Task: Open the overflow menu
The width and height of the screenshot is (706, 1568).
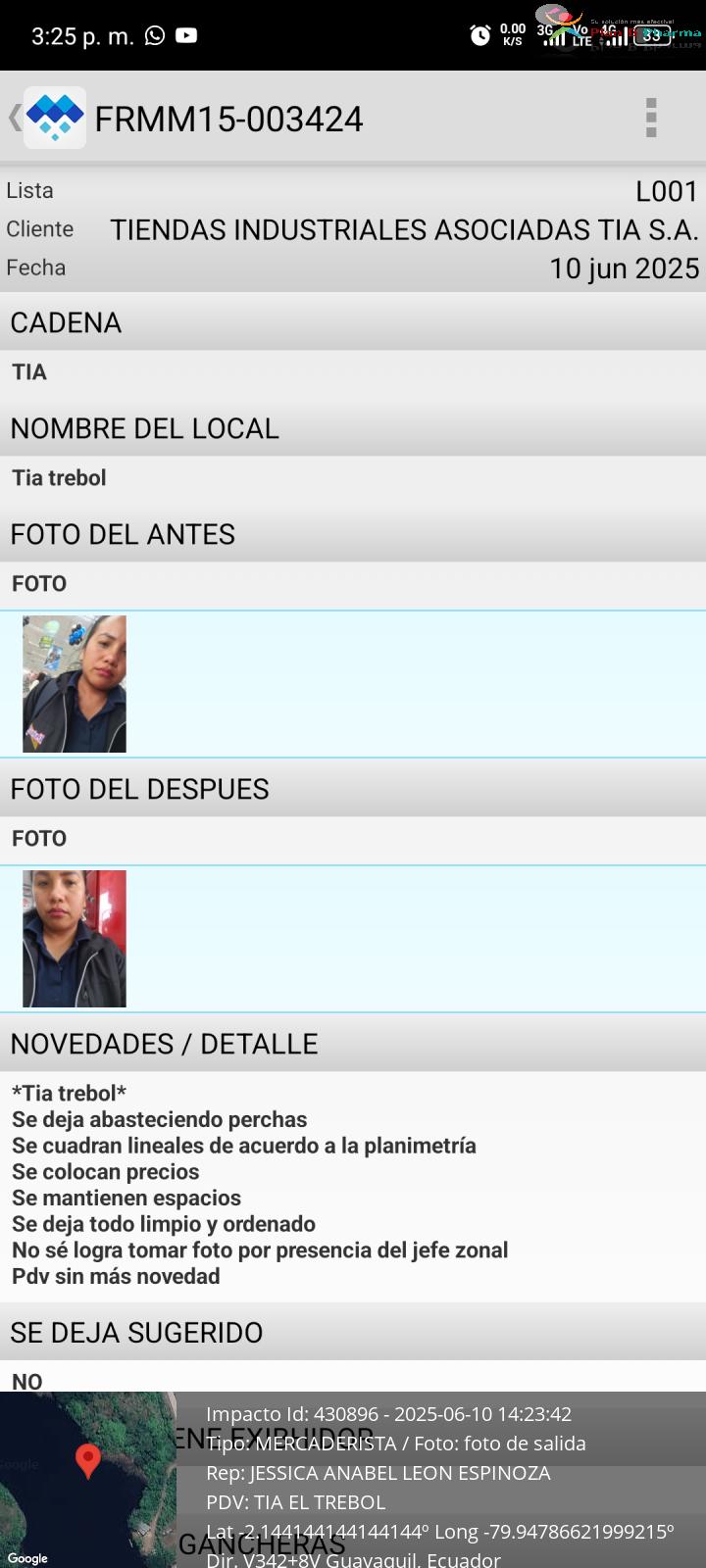Action: 651,118
